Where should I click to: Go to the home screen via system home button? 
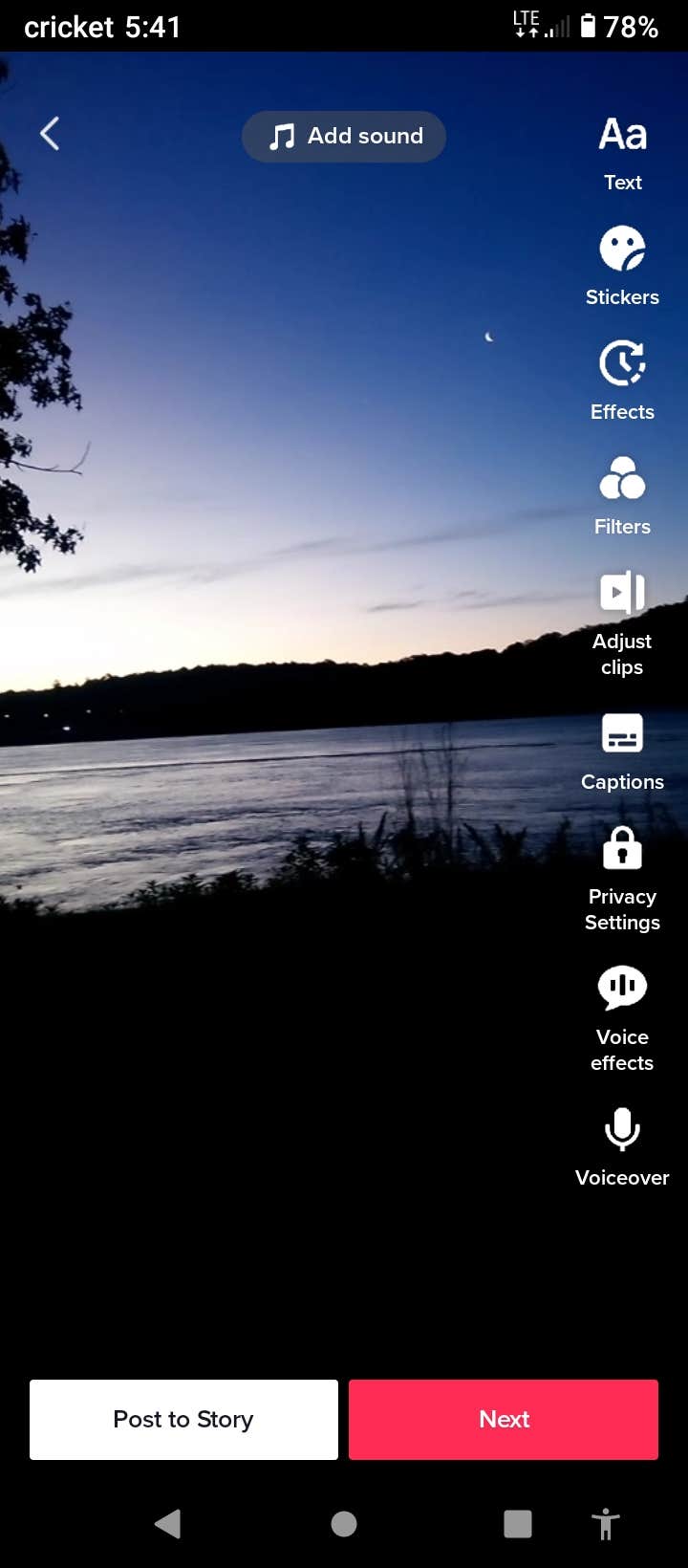coord(344,1524)
